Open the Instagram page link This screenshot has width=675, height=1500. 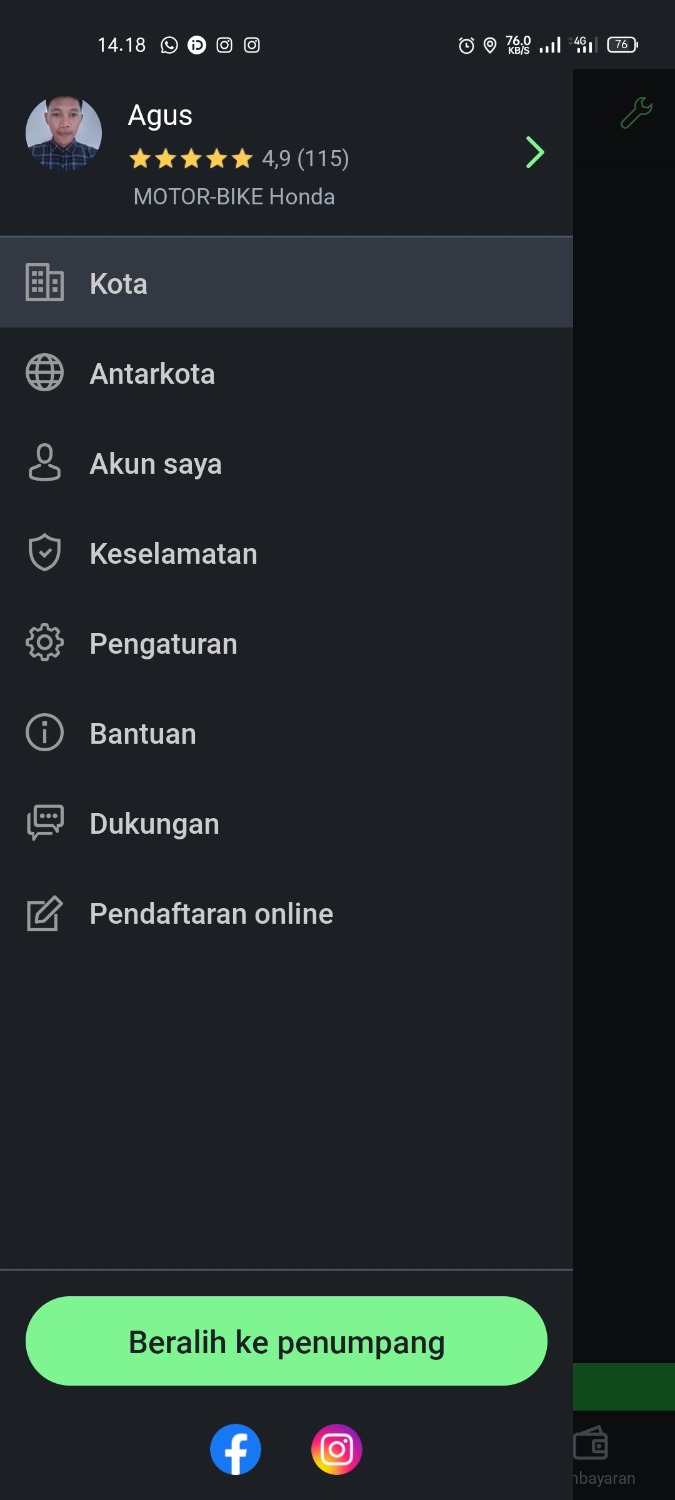click(336, 1449)
